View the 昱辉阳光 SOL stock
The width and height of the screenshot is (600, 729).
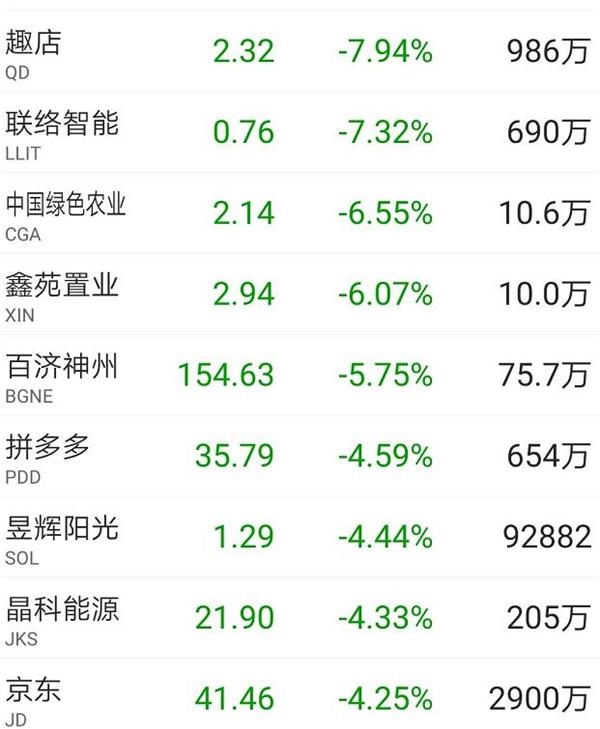tap(300, 538)
